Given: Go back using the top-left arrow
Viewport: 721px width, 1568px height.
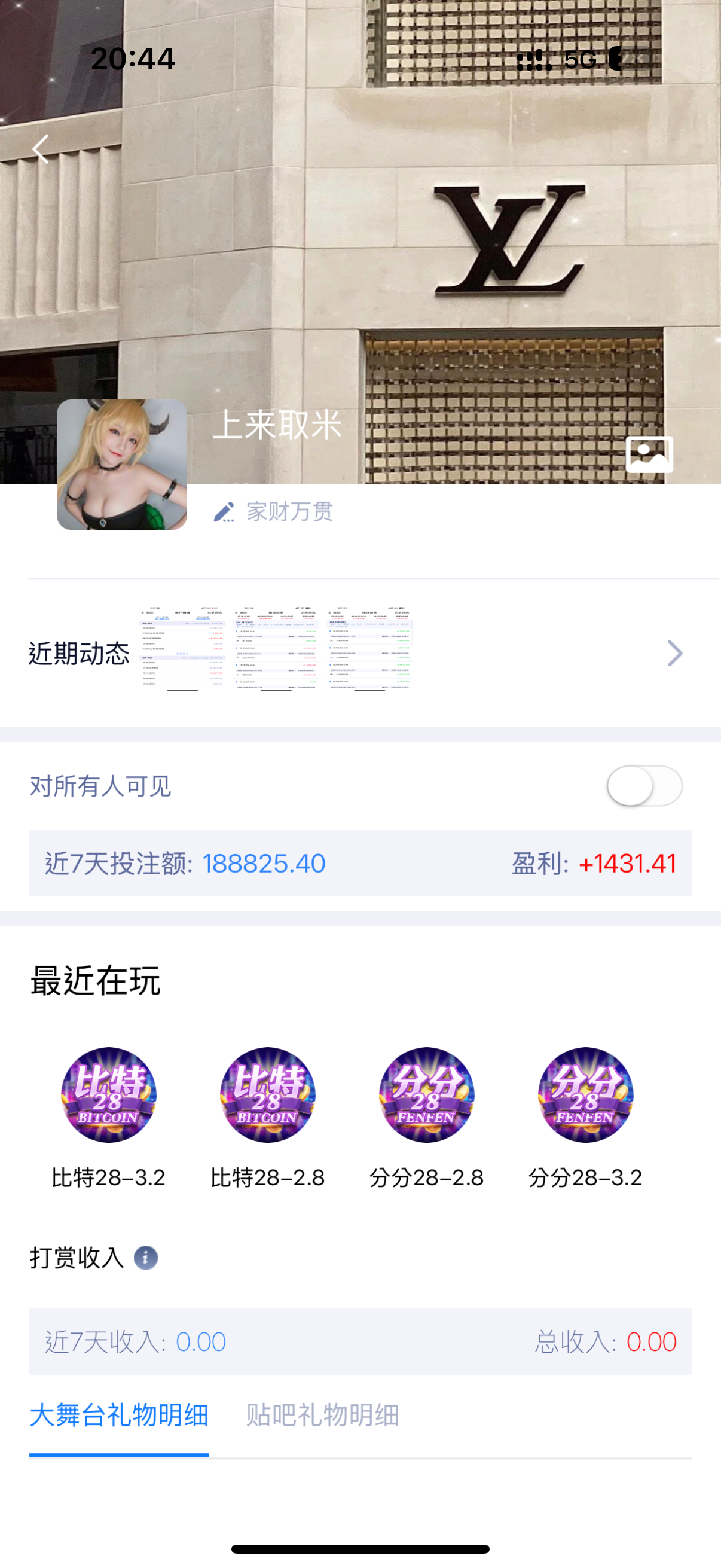Looking at the screenshot, I should click(x=41, y=149).
